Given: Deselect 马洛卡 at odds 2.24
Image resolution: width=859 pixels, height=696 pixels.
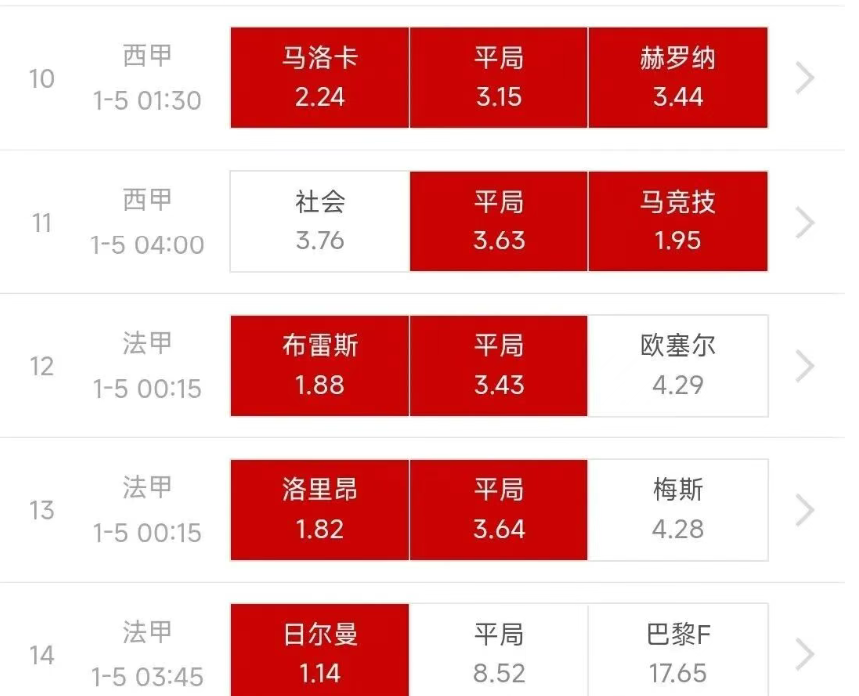Looking at the screenshot, I should (320, 78).
